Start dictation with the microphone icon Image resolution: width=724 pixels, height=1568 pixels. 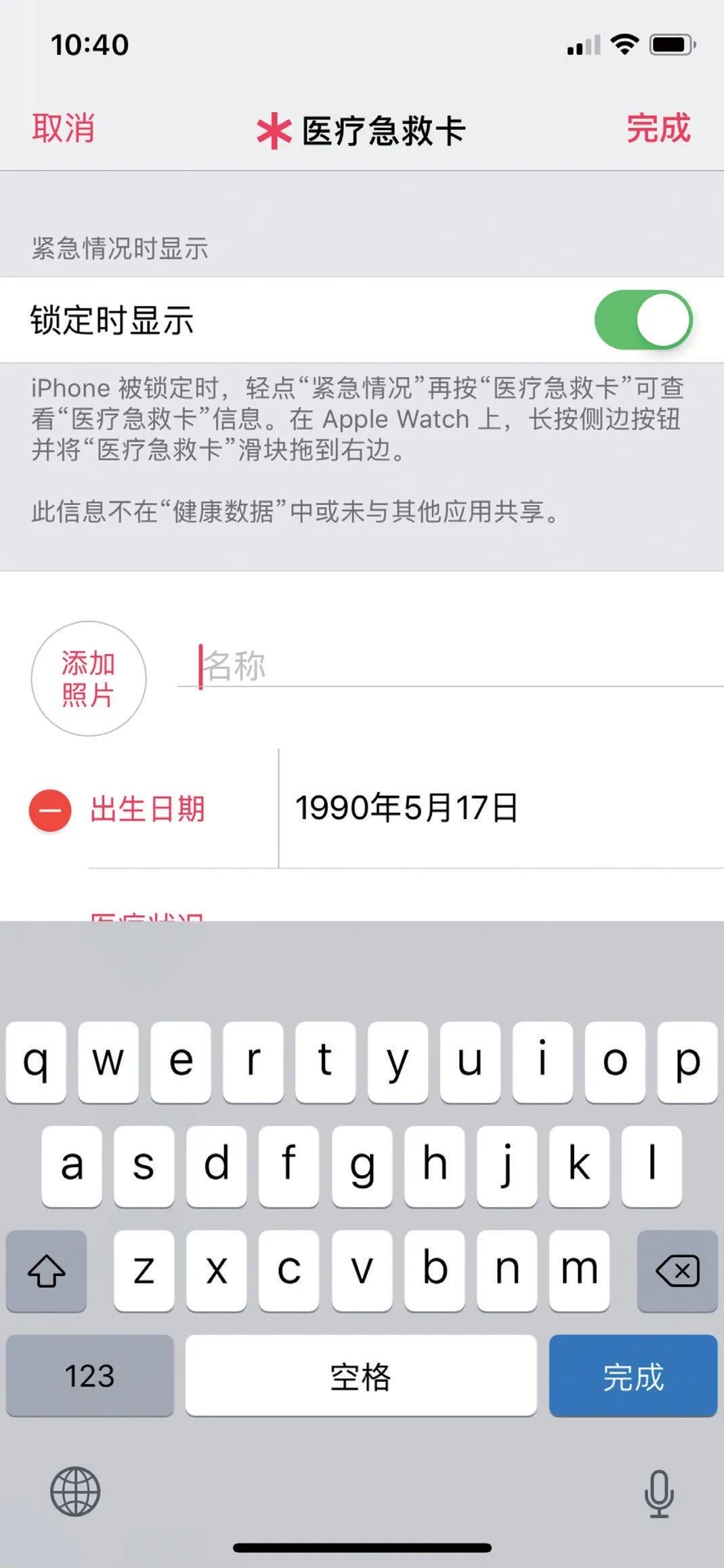(x=658, y=1493)
